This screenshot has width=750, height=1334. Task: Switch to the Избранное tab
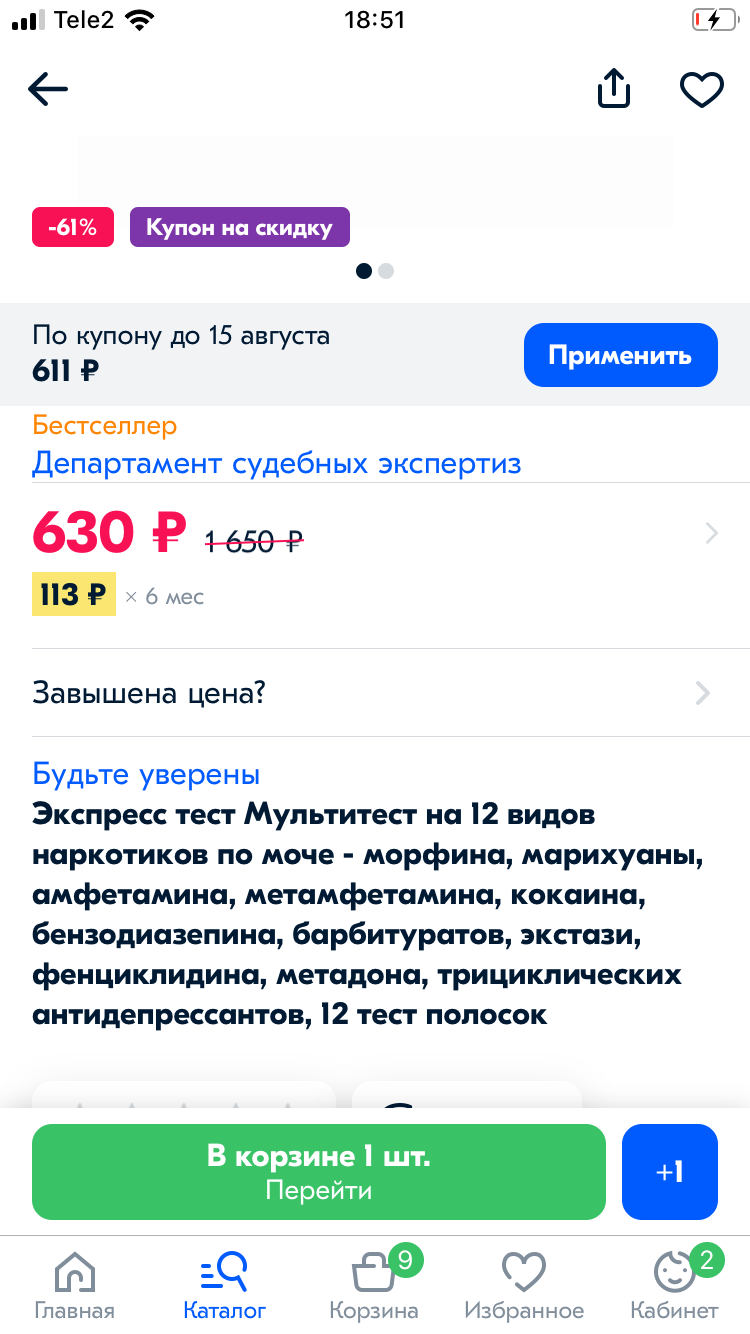pyautogui.click(x=524, y=1286)
